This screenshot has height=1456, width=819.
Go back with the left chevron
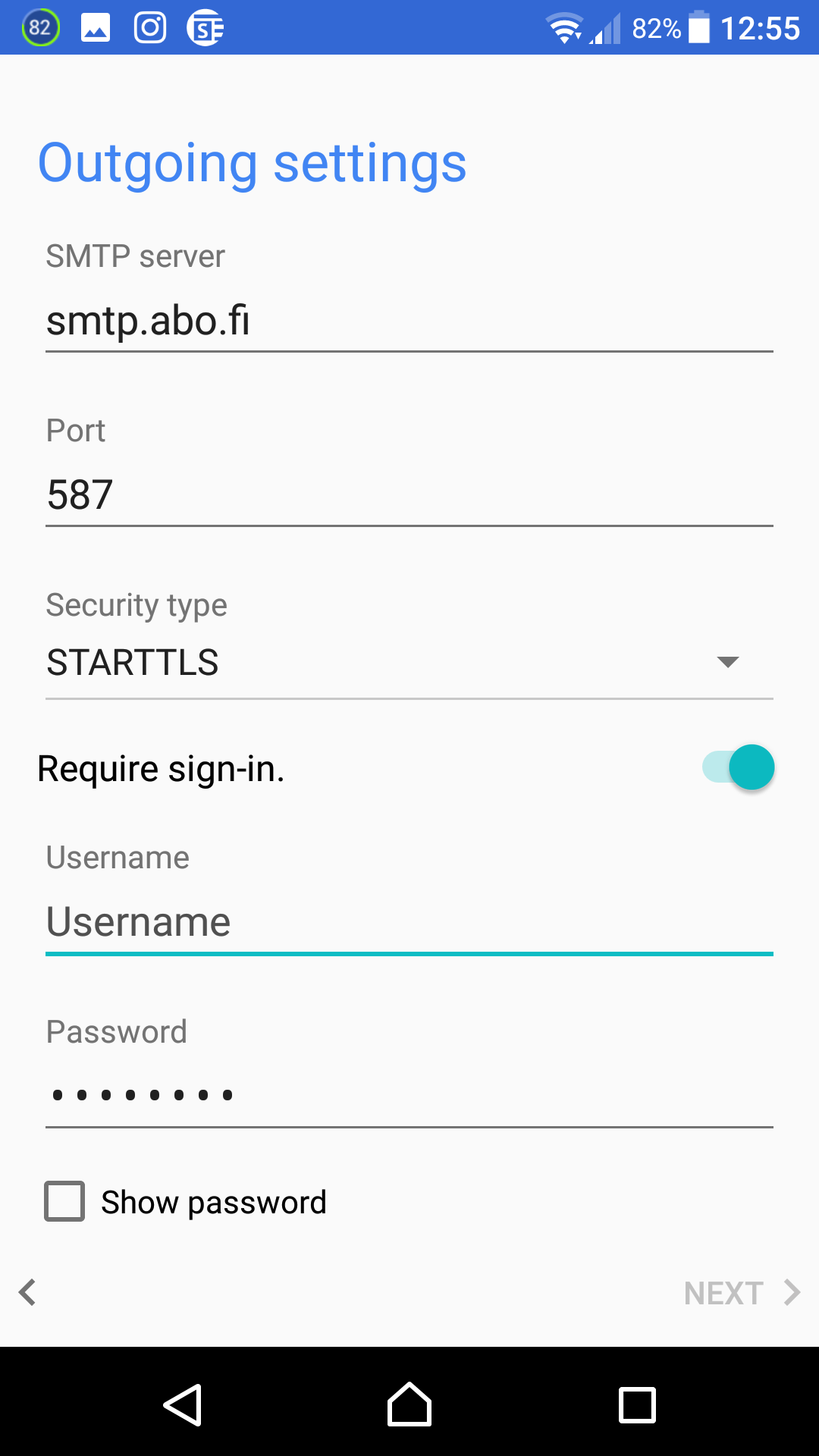pos(28,1292)
